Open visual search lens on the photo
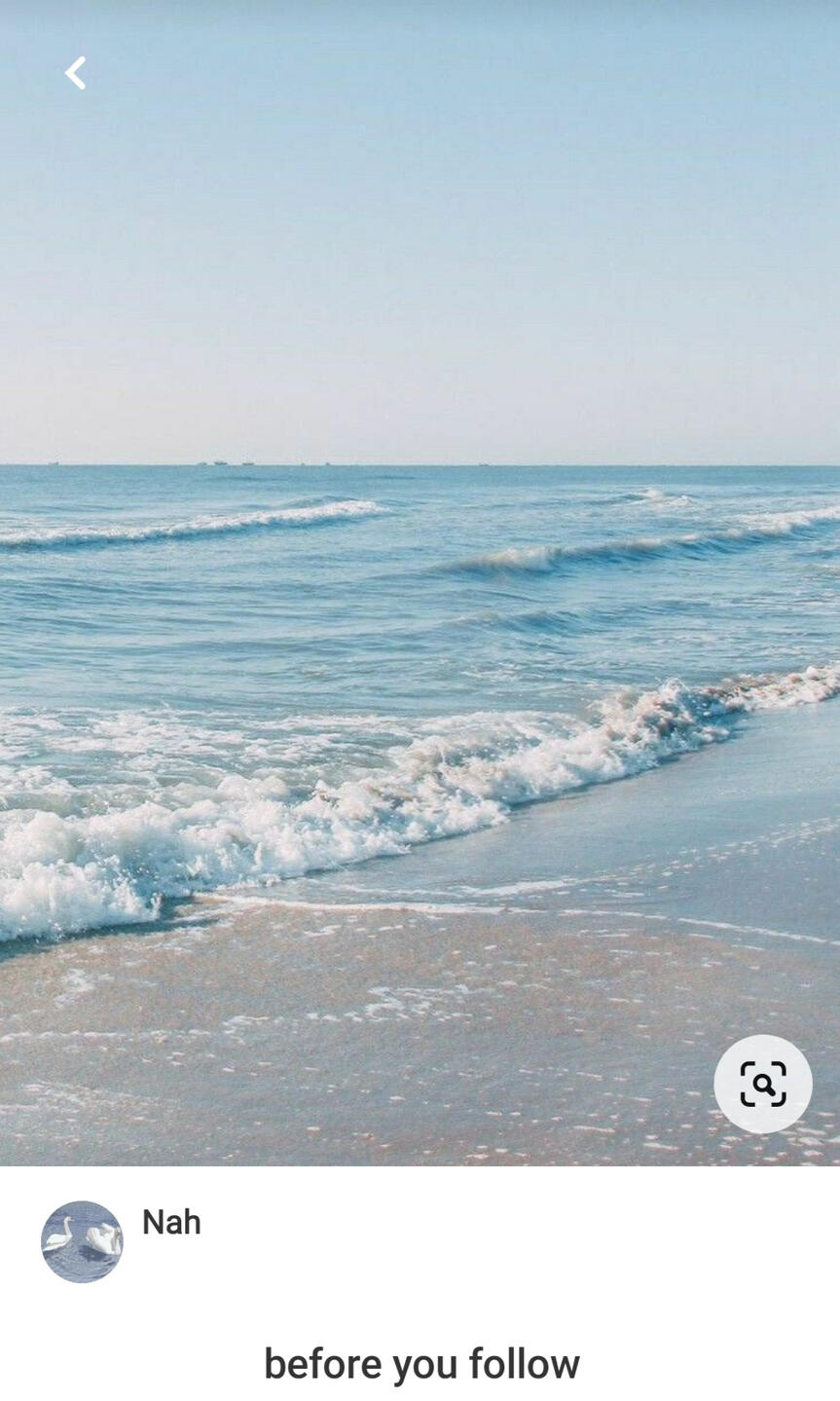The width and height of the screenshot is (840, 1401). click(762, 1084)
